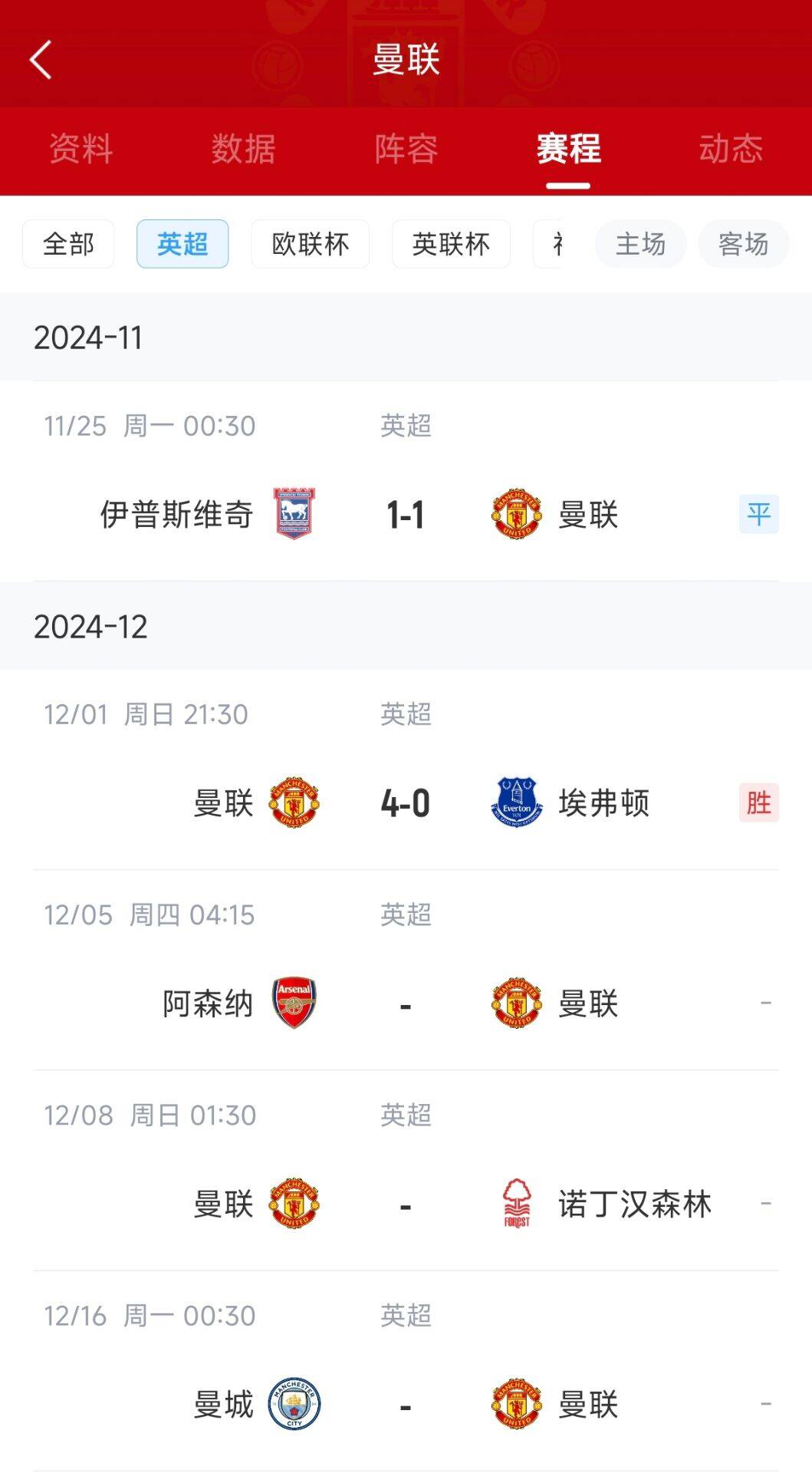Filter matches by 英联杯
Image resolution: width=812 pixels, height=1473 pixels.
coord(451,244)
